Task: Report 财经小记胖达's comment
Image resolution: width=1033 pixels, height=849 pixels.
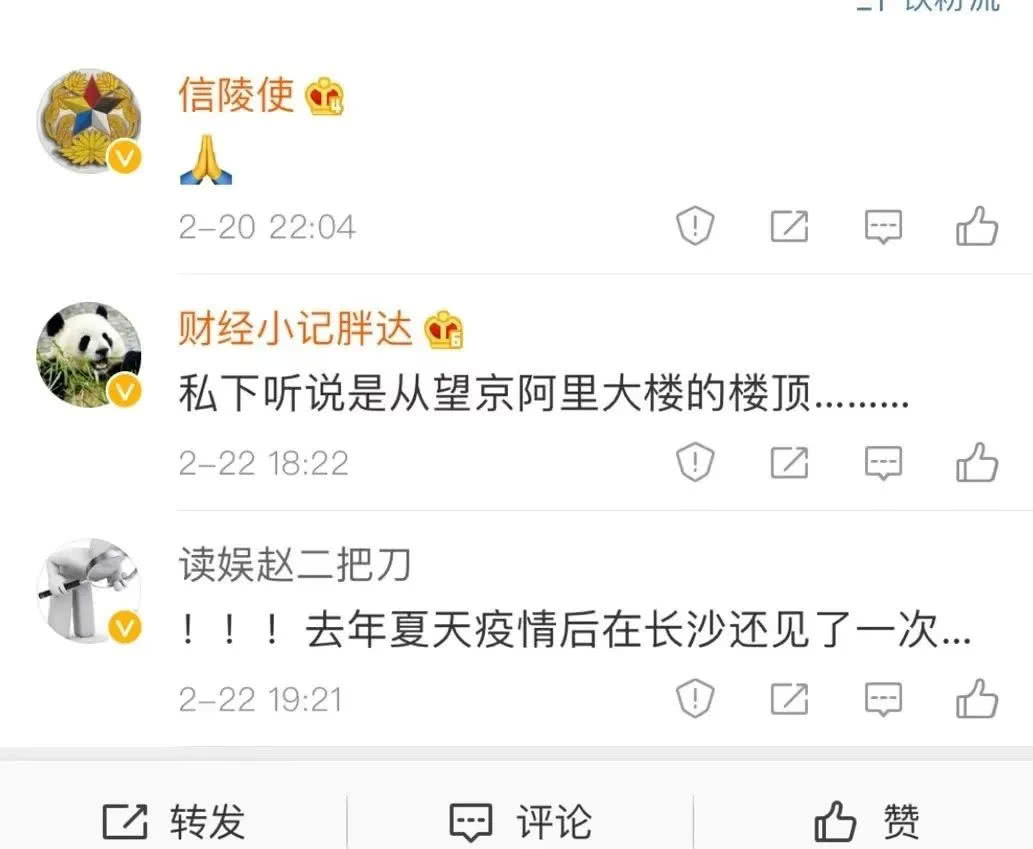Action: [x=694, y=463]
